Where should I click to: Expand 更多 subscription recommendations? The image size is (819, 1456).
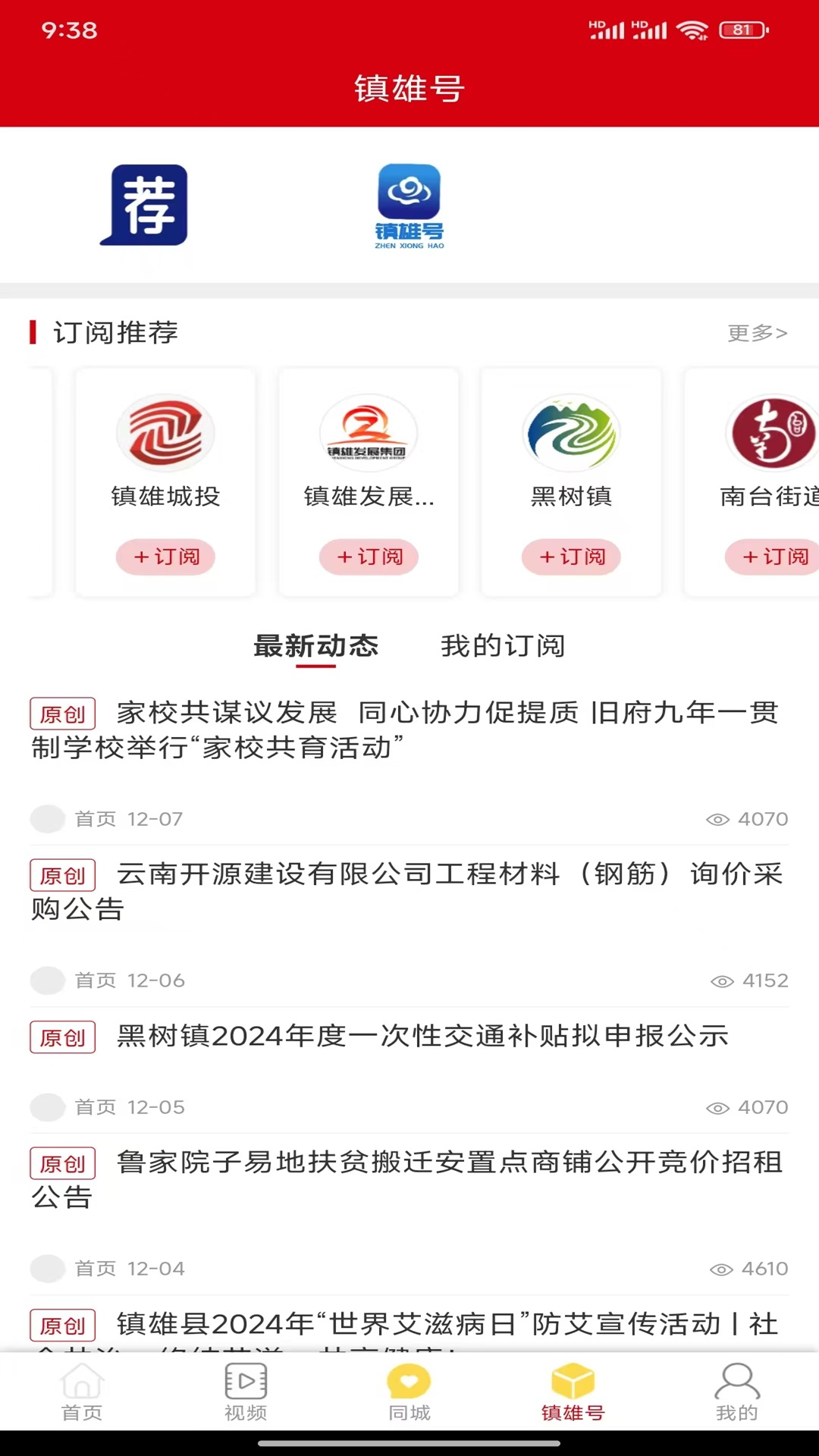[x=756, y=331]
